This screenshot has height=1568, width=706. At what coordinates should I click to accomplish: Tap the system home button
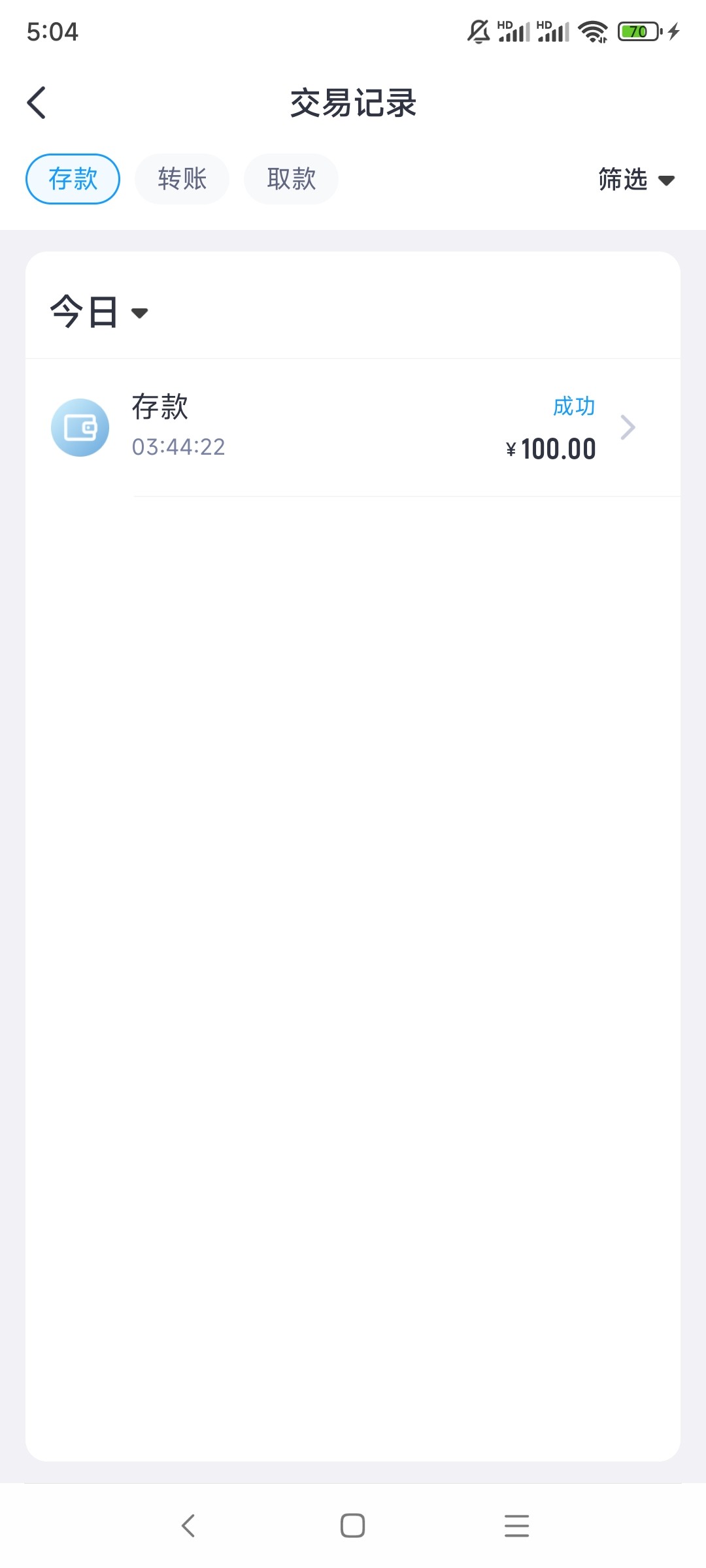tap(352, 1526)
